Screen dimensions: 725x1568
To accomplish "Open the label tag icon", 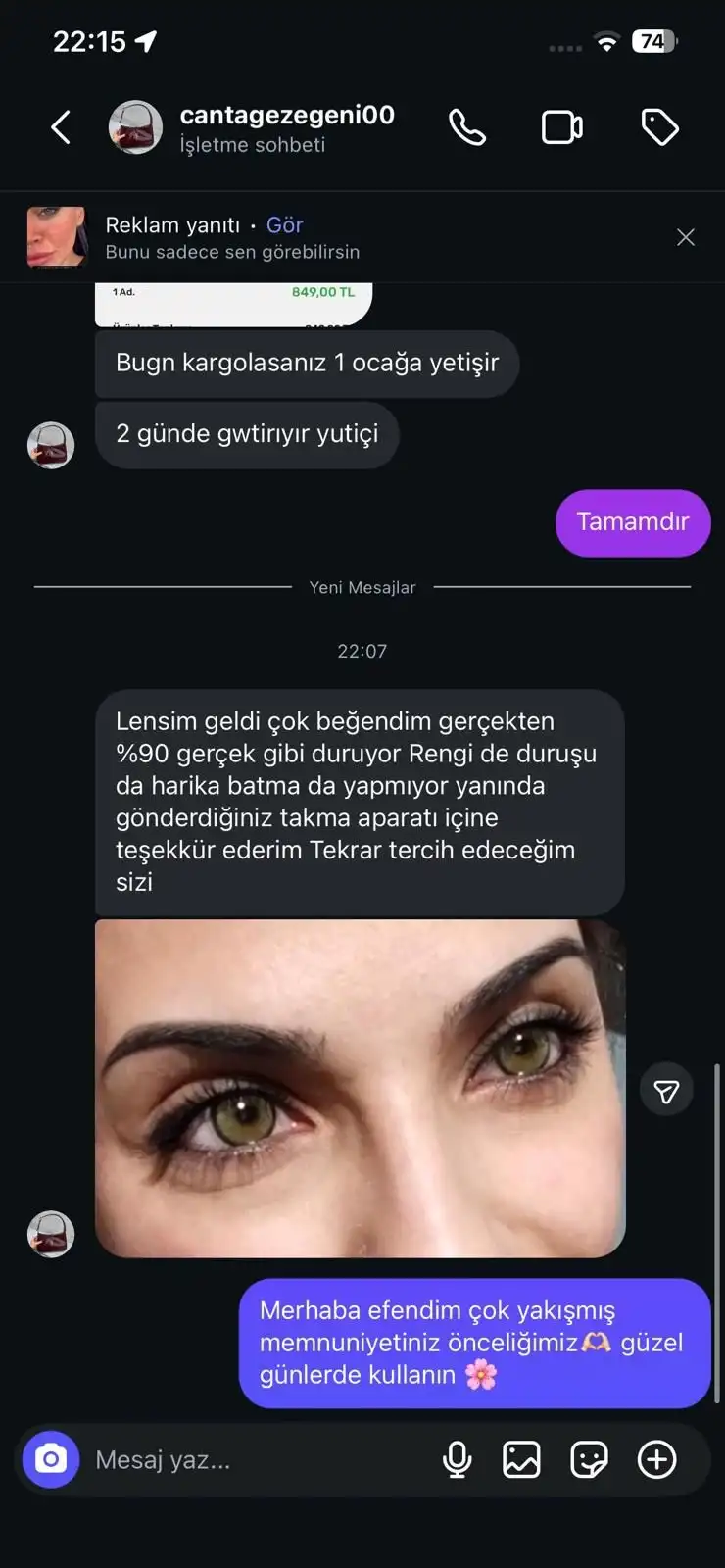I will click(659, 127).
